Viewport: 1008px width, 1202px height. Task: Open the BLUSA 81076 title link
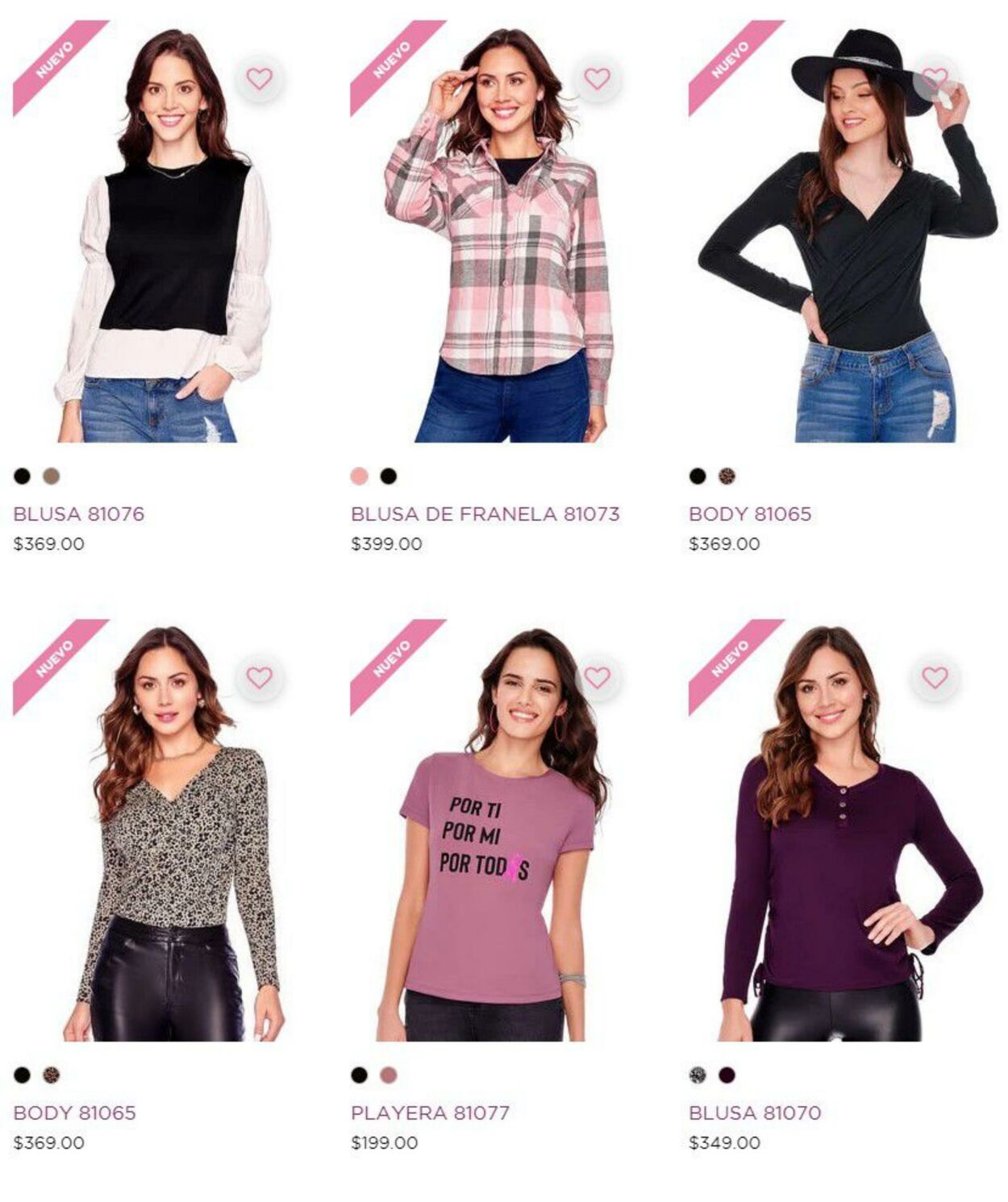(x=79, y=514)
